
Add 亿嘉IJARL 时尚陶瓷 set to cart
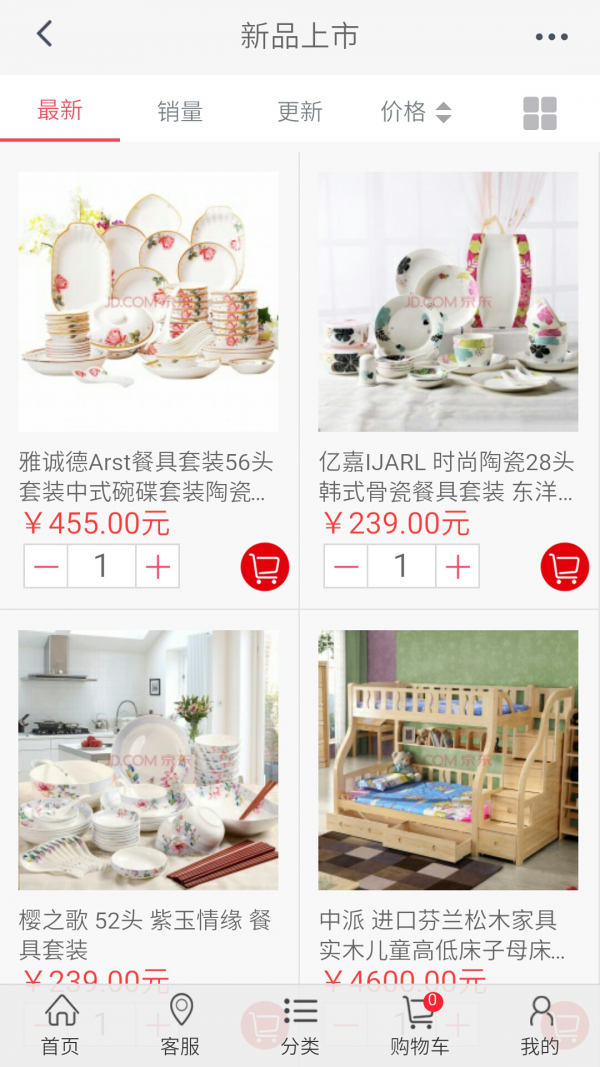[565, 567]
